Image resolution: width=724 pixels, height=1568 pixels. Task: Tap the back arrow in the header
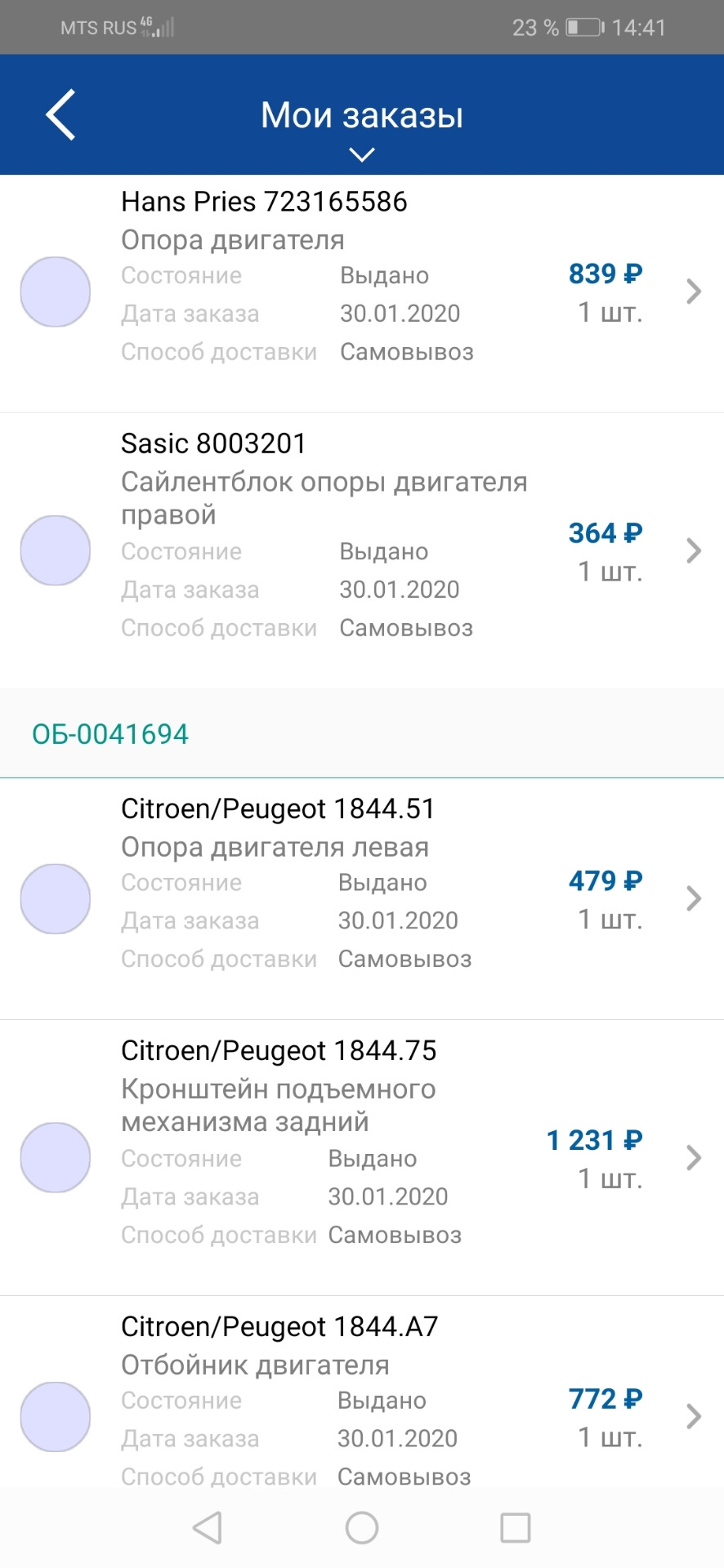click(60, 114)
